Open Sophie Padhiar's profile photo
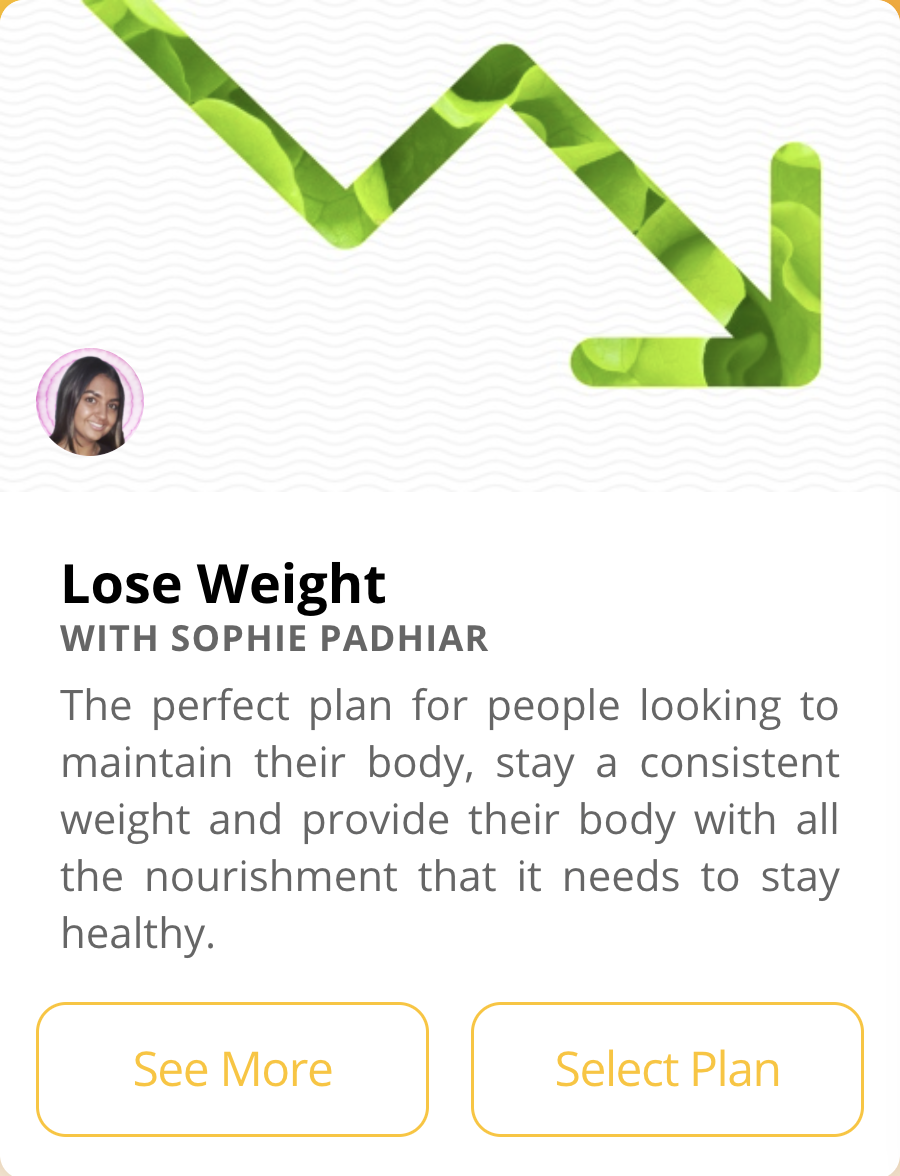Image resolution: width=900 pixels, height=1176 pixels. click(x=90, y=403)
